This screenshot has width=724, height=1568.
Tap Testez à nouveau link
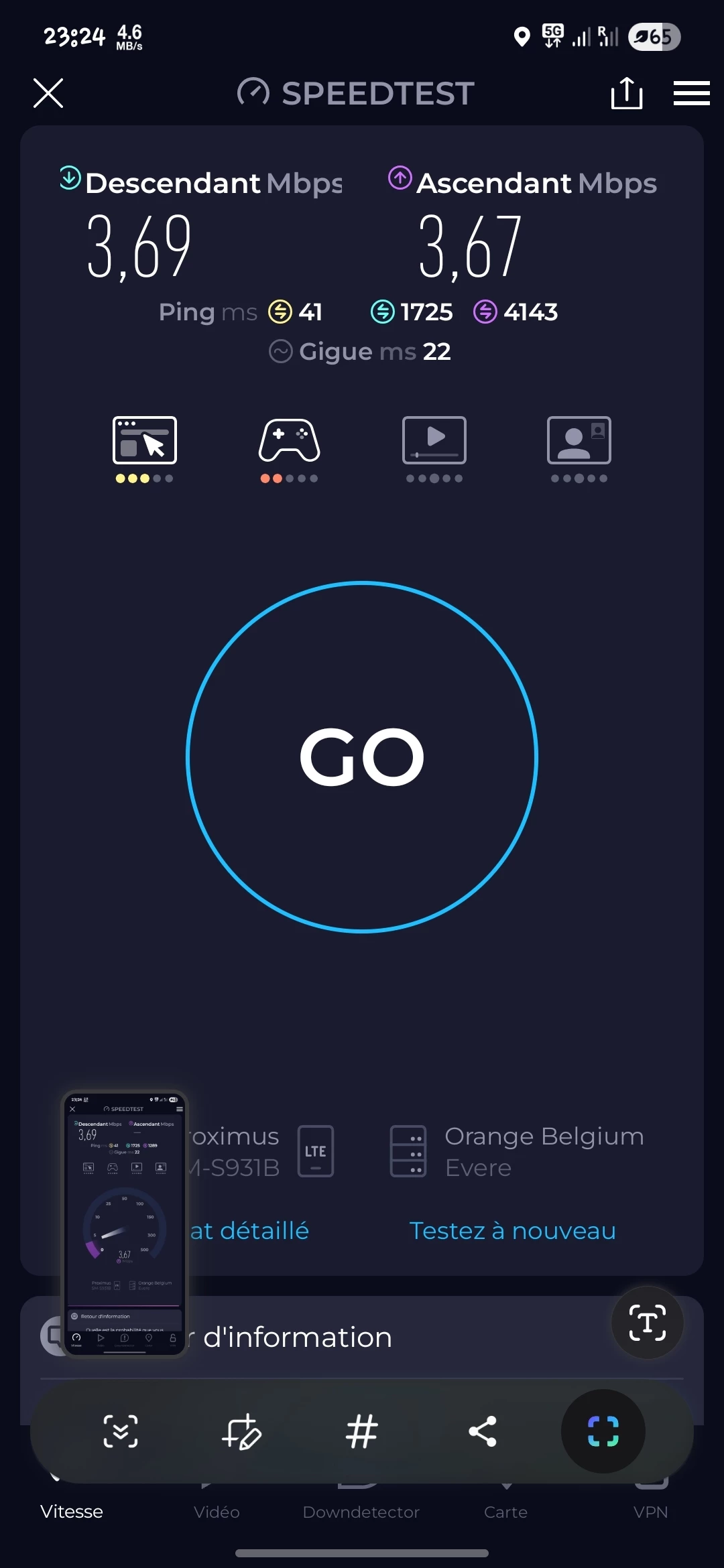tap(512, 1231)
